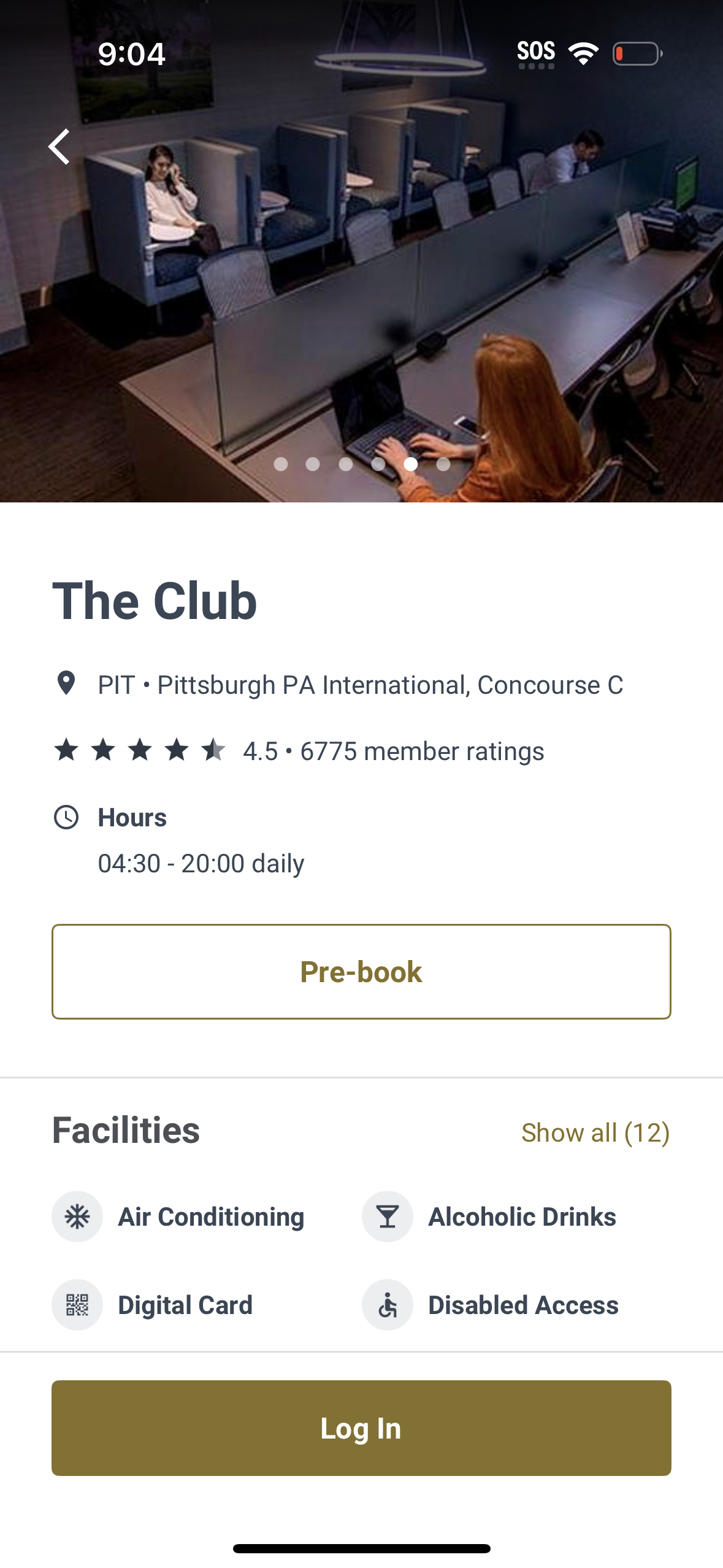Tap the location pin next to PIT

66,683
